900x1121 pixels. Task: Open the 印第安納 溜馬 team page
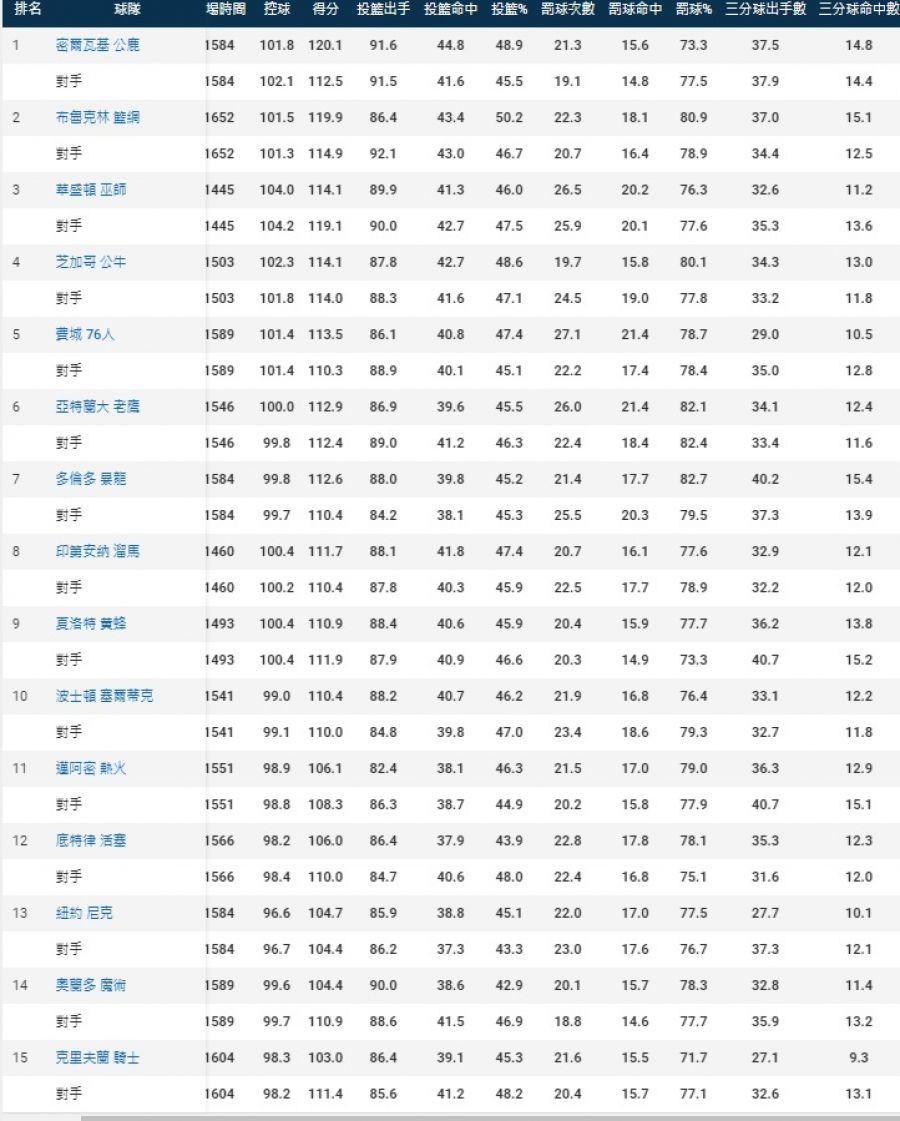97,551
